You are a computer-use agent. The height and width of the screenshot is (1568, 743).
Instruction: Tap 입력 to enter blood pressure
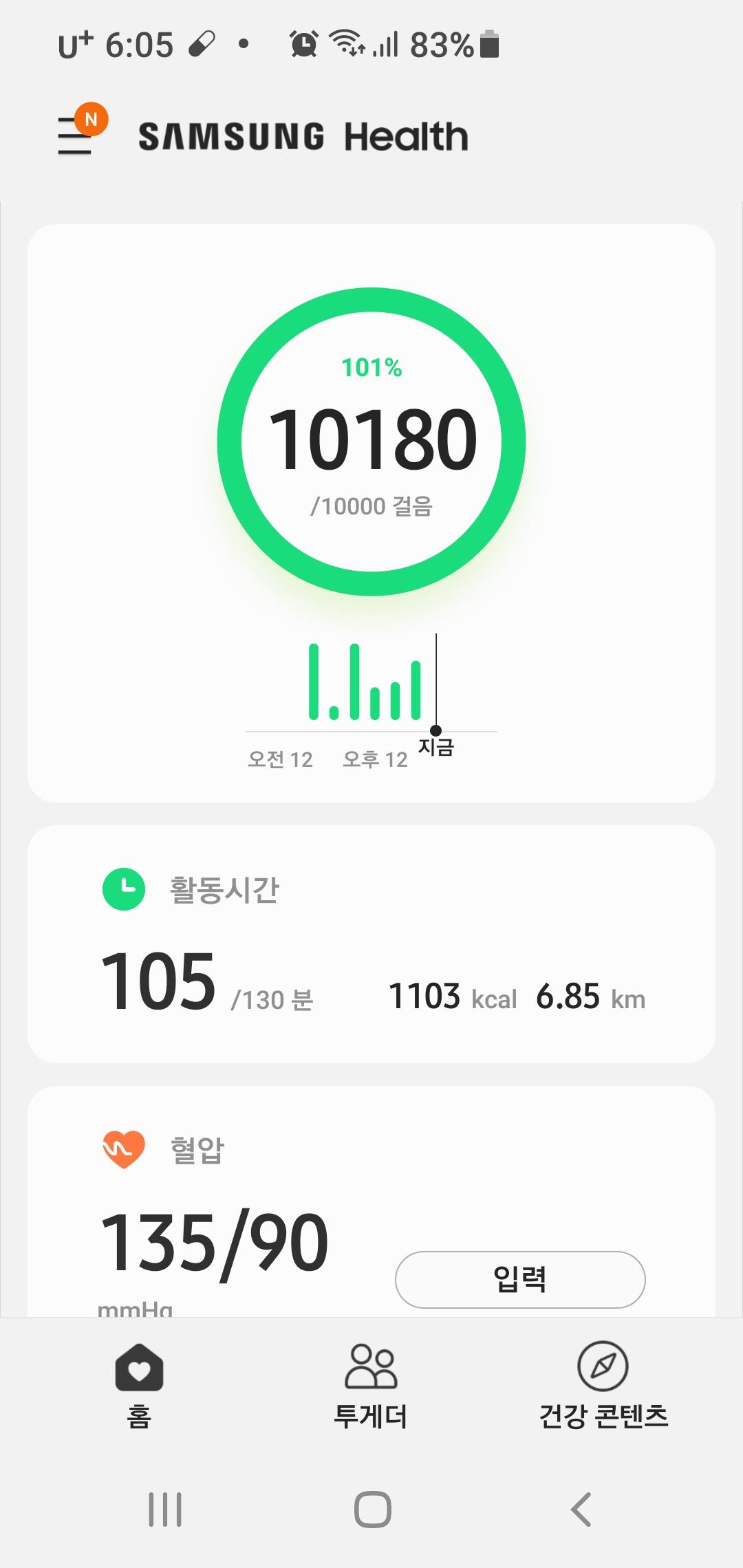click(520, 1279)
